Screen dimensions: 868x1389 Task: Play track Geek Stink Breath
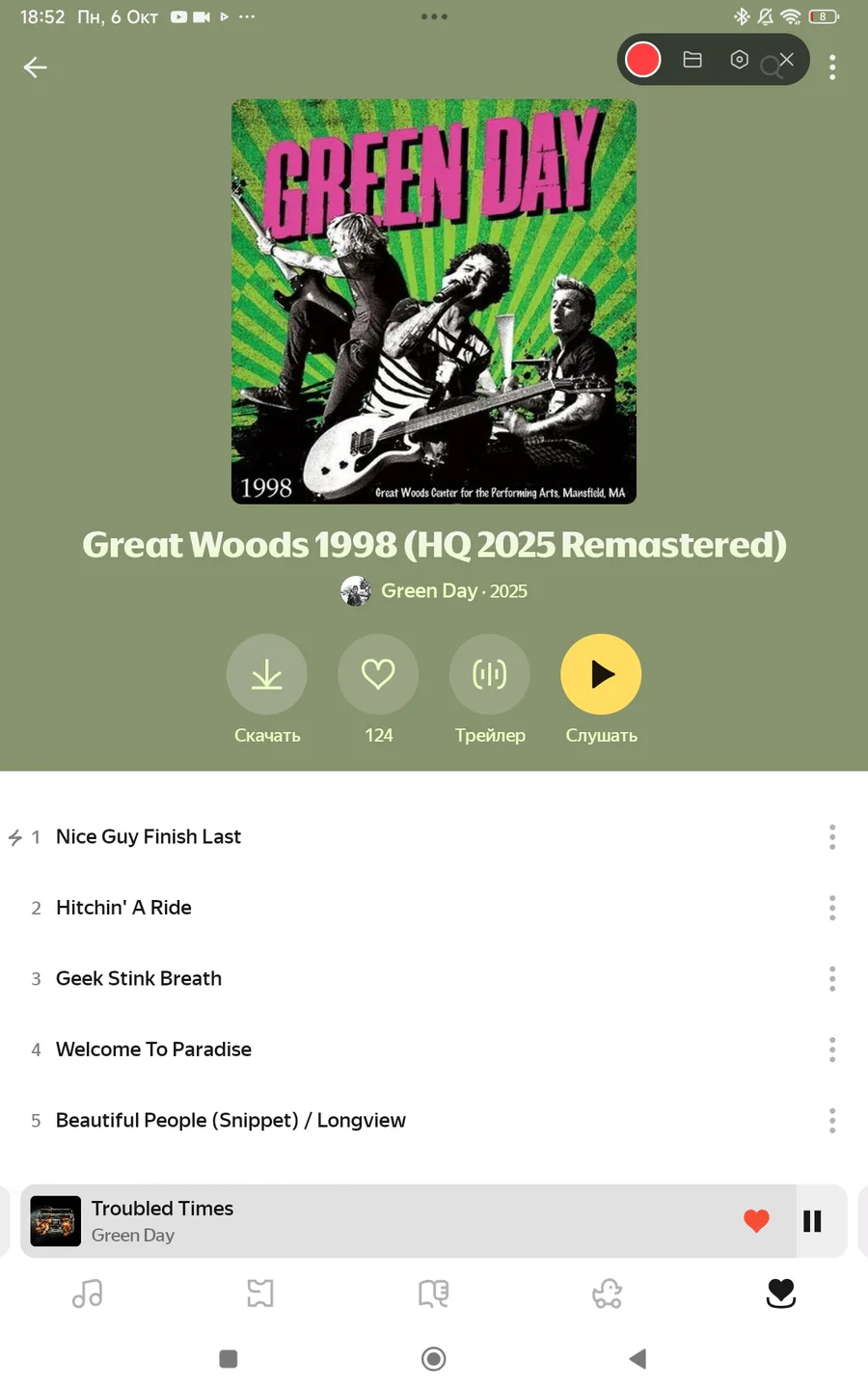[139, 979]
